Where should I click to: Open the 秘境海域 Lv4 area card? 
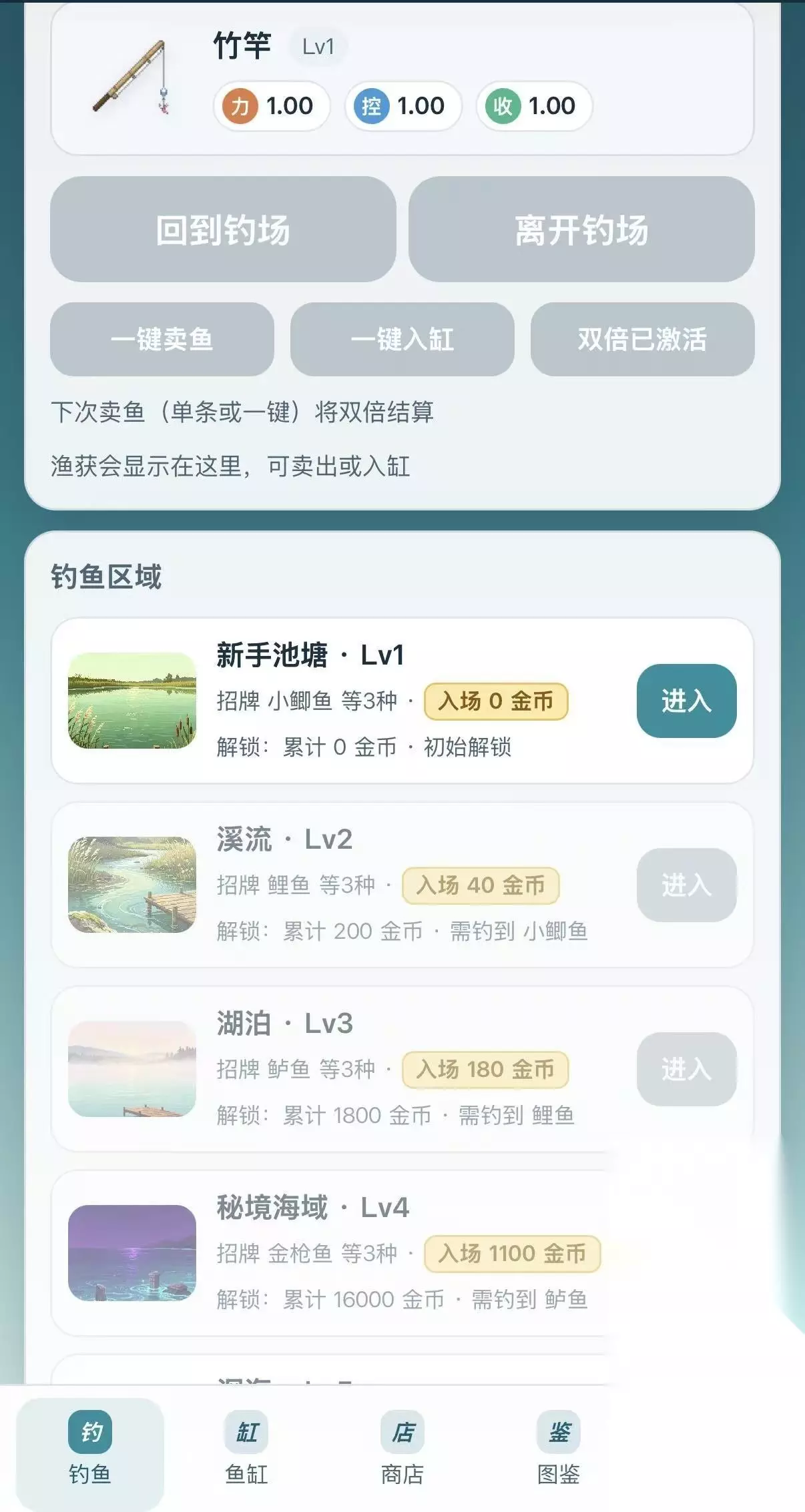[402, 1253]
